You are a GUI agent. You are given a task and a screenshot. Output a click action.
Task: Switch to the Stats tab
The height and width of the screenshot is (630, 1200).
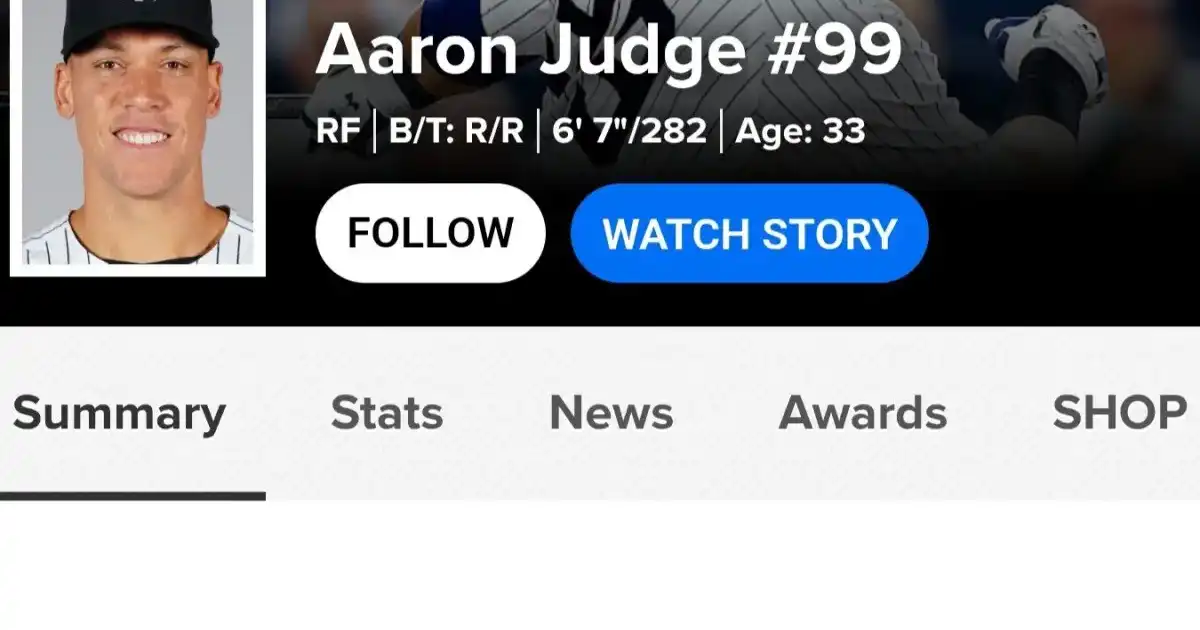387,413
